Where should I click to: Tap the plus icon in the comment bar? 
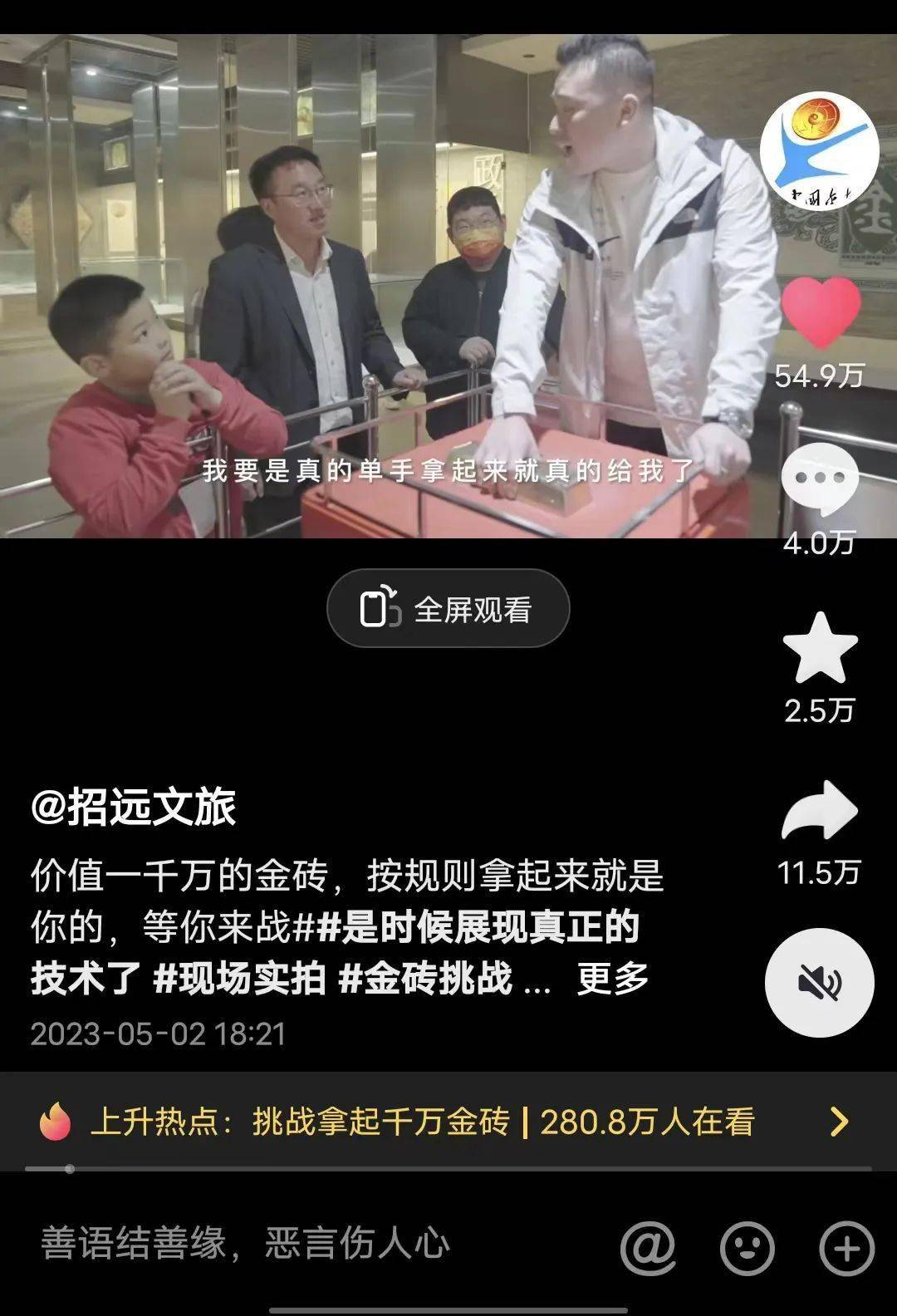(x=846, y=1247)
